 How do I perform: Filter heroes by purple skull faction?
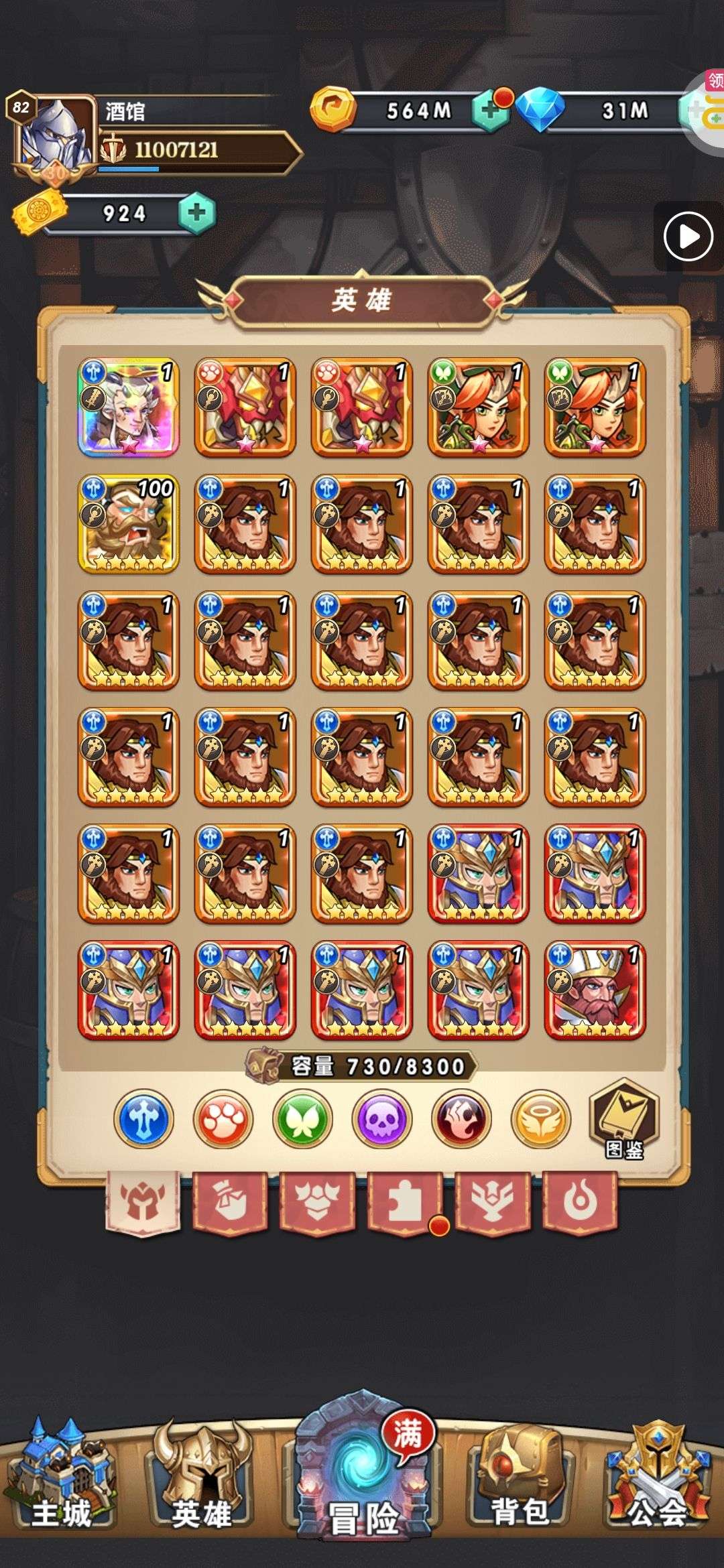tap(382, 1120)
